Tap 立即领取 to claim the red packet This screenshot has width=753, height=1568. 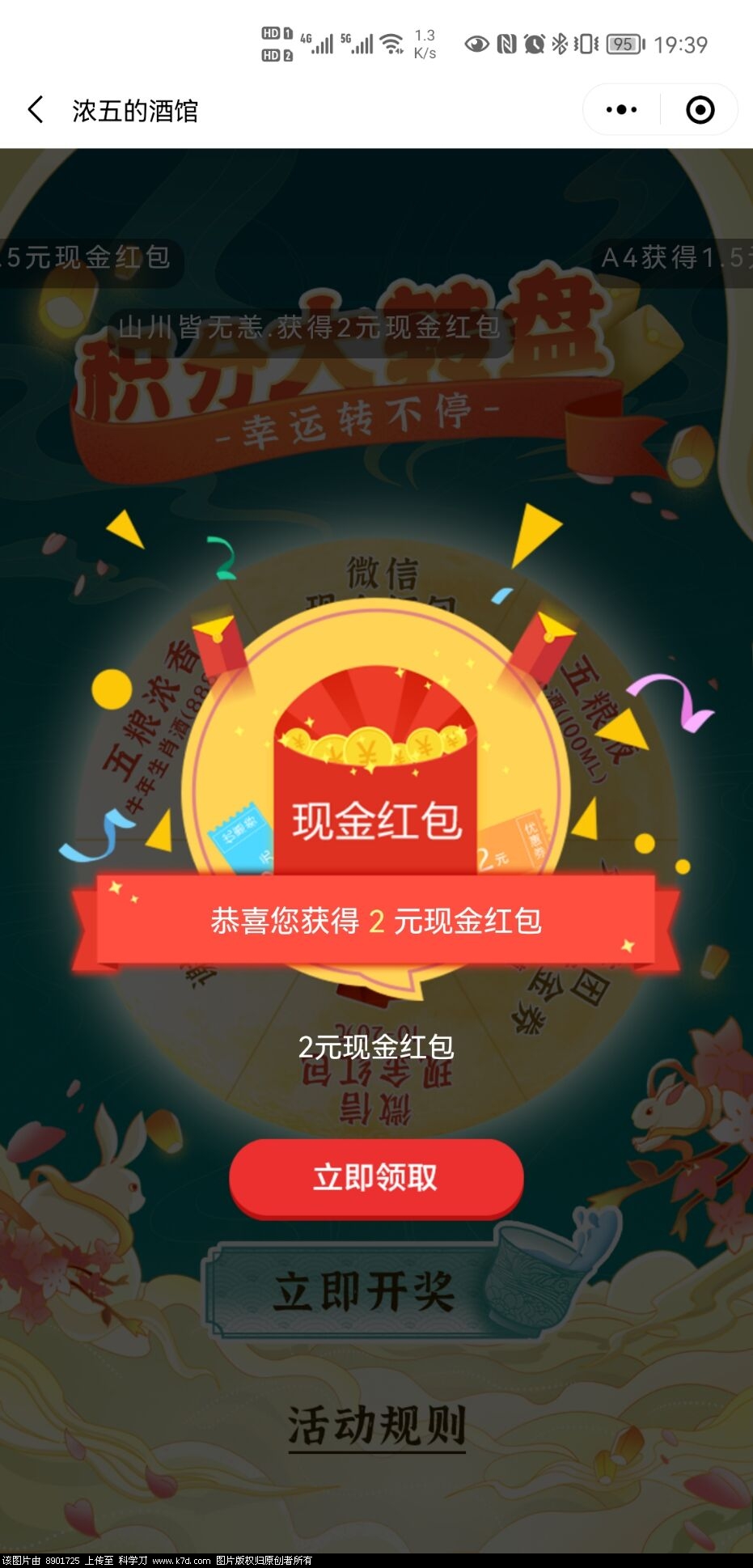coord(376,1177)
